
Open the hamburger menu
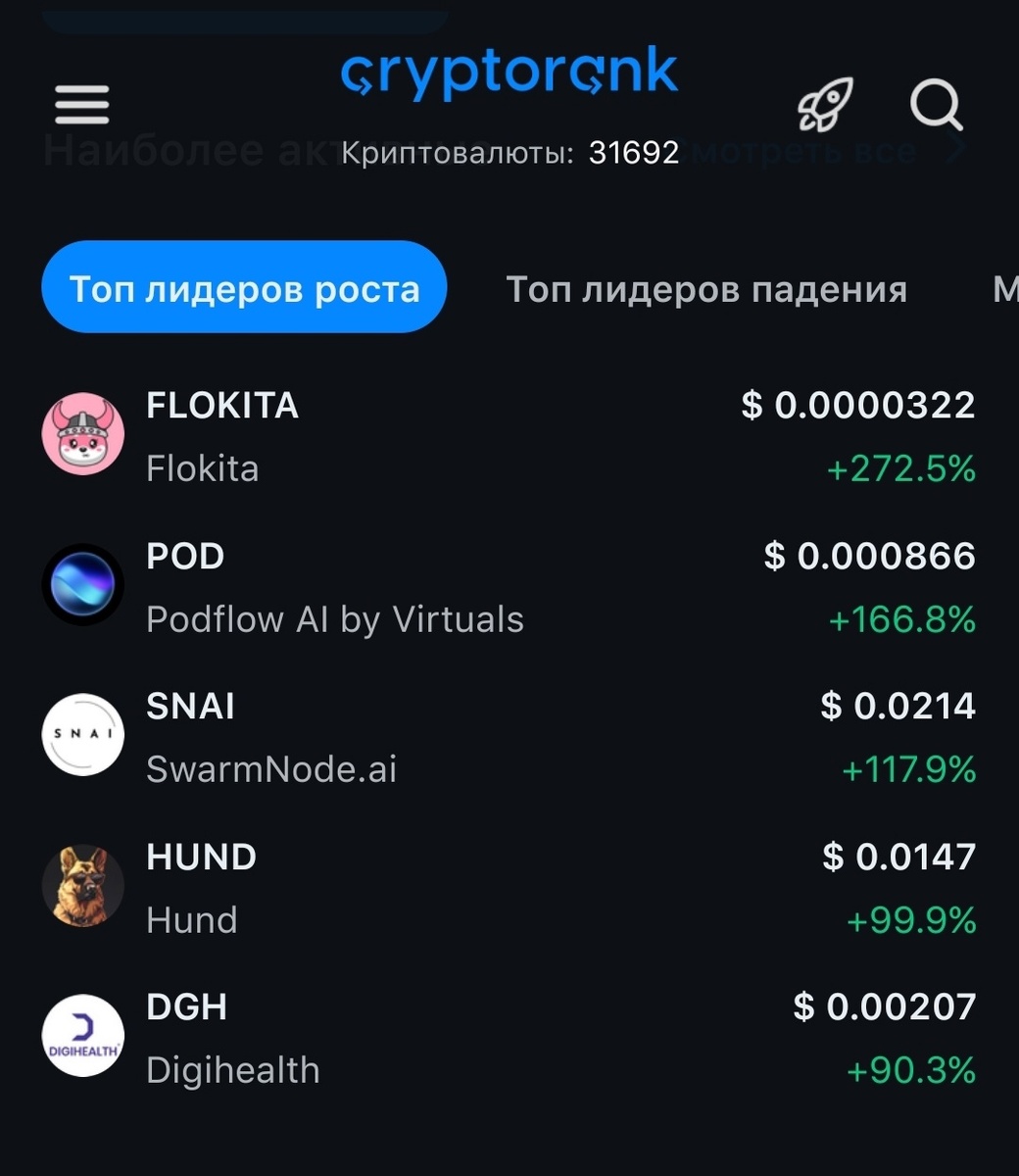82,104
